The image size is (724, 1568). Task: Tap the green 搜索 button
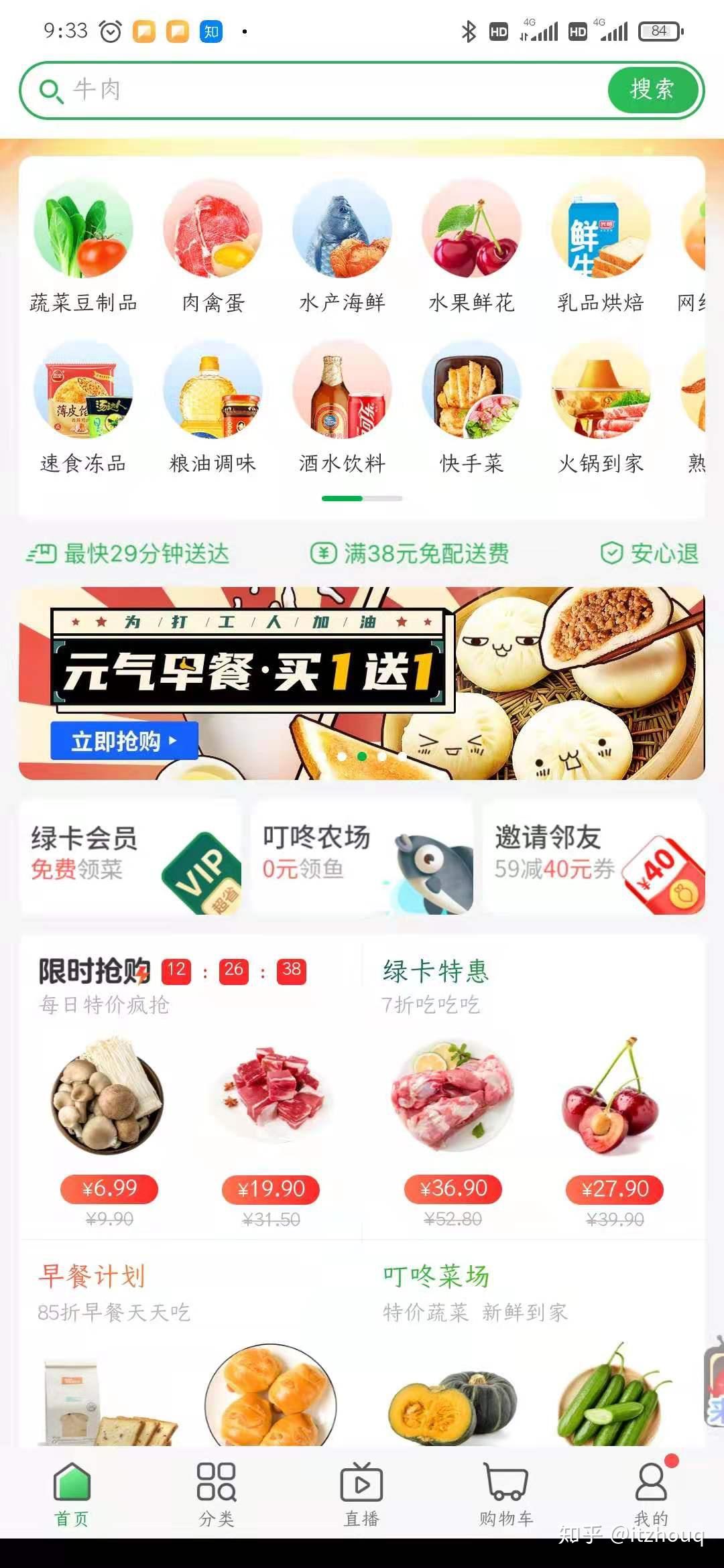pyautogui.click(x=652, y=90)
